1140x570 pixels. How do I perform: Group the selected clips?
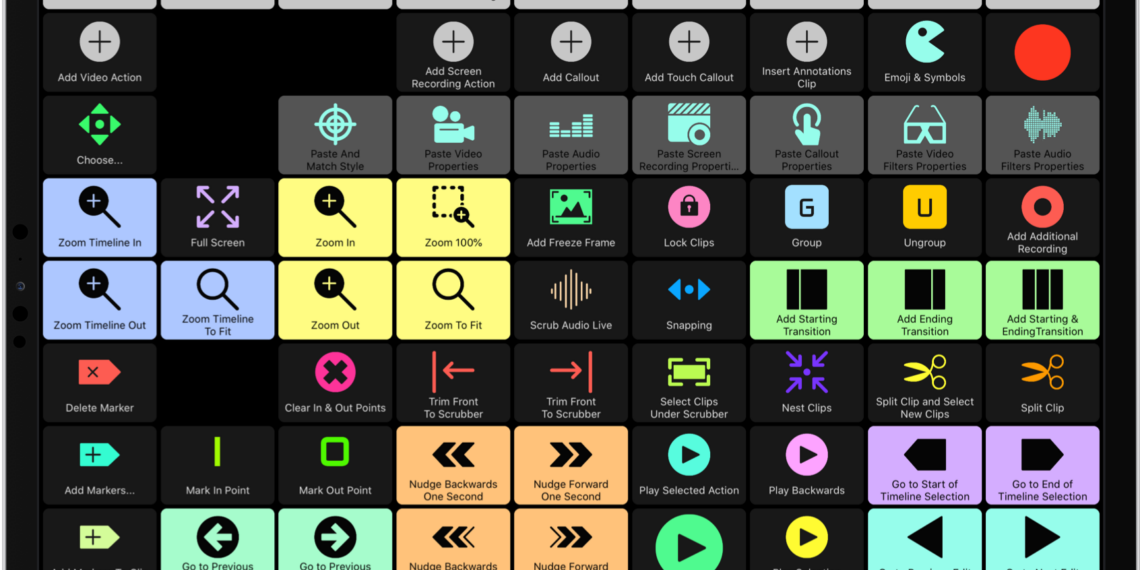click(806, 218)
